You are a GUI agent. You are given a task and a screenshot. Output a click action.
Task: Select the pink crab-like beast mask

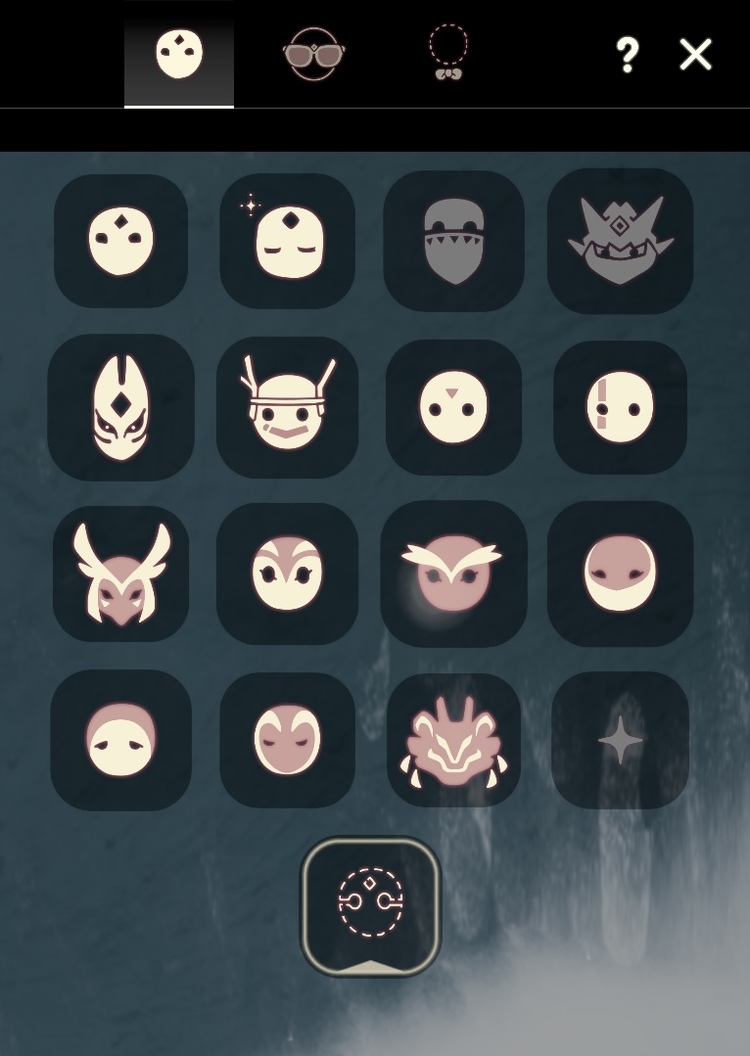coord(454,741)
